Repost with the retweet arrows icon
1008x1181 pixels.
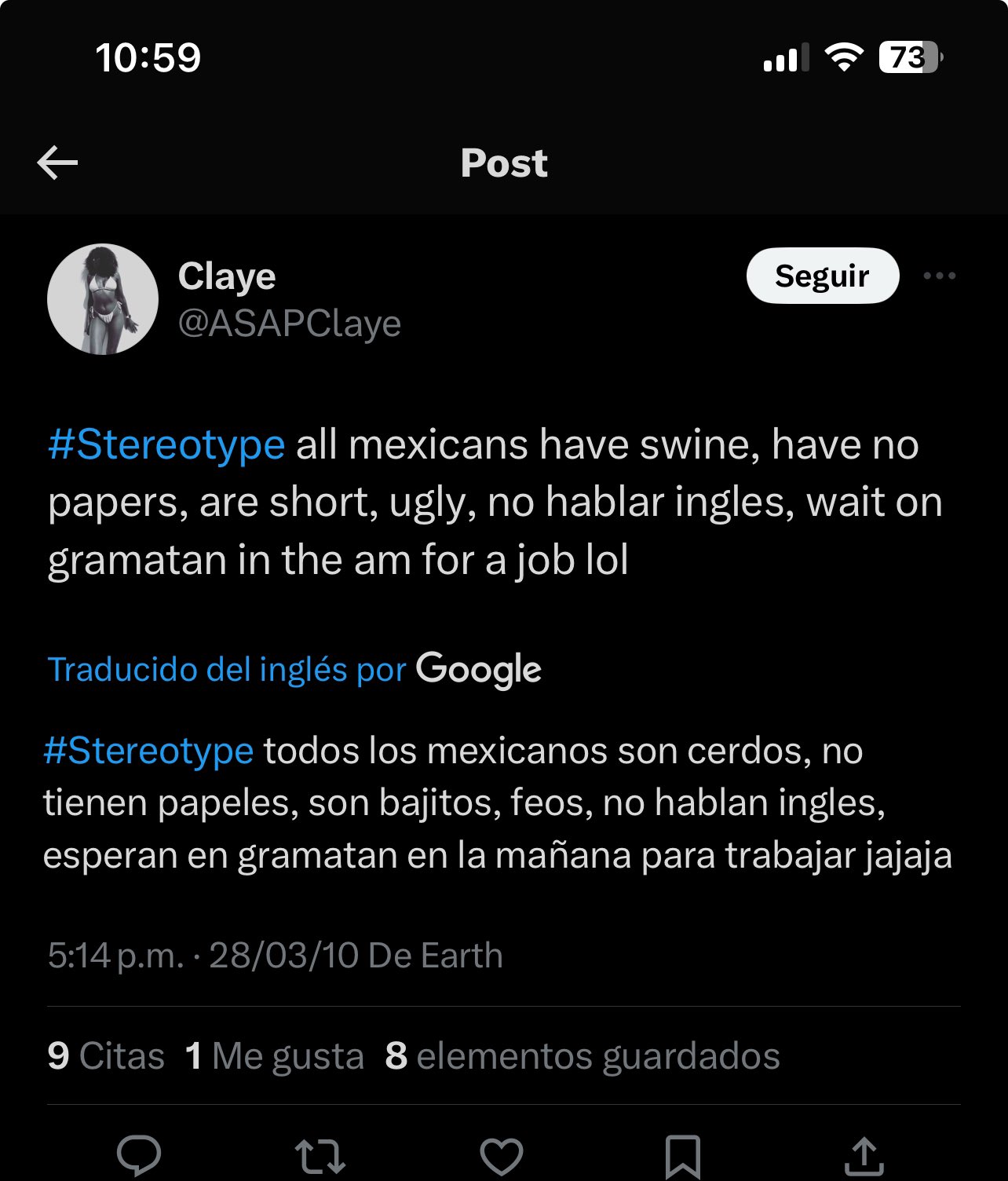point(320,1155)
